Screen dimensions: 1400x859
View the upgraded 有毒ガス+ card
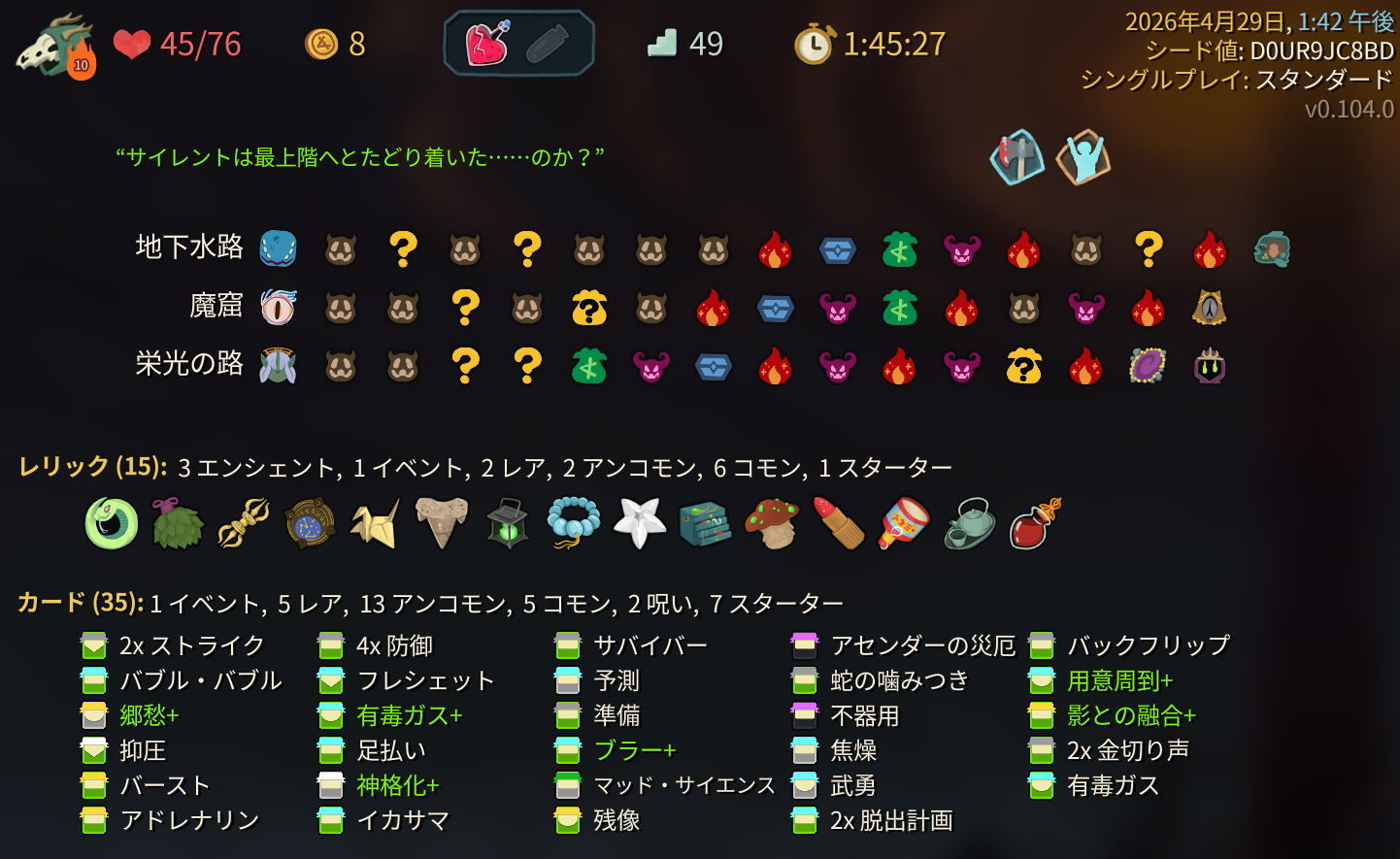[390, 715]
